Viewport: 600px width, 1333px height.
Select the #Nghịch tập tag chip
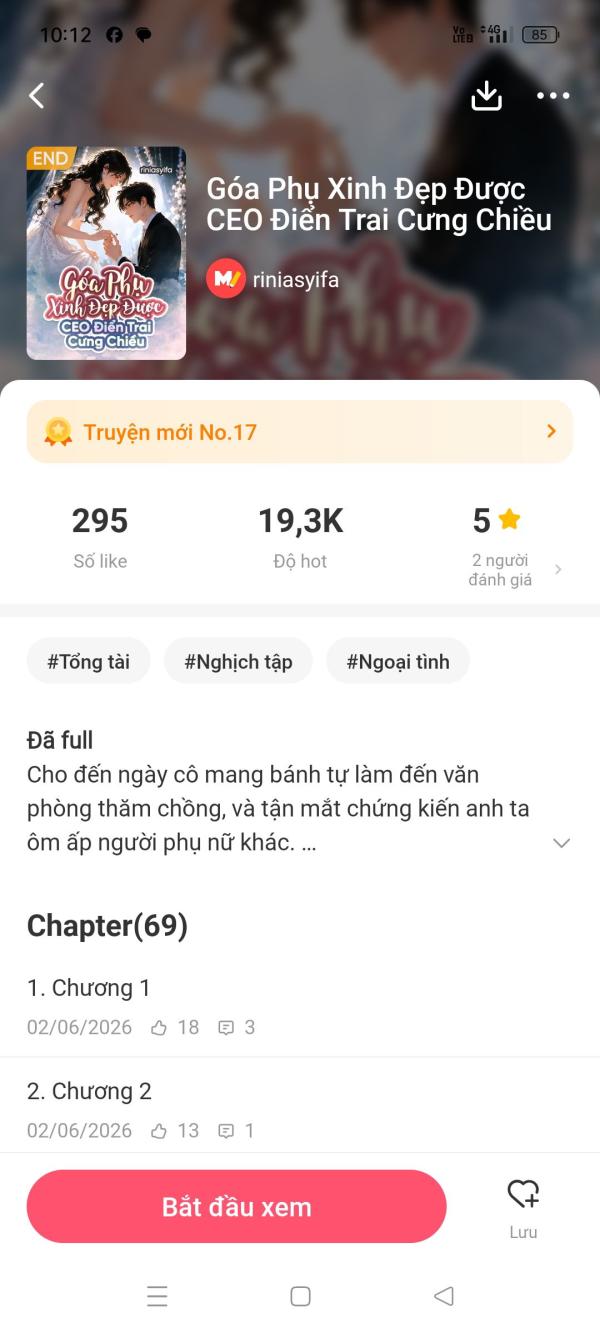[x=238, y=661]
